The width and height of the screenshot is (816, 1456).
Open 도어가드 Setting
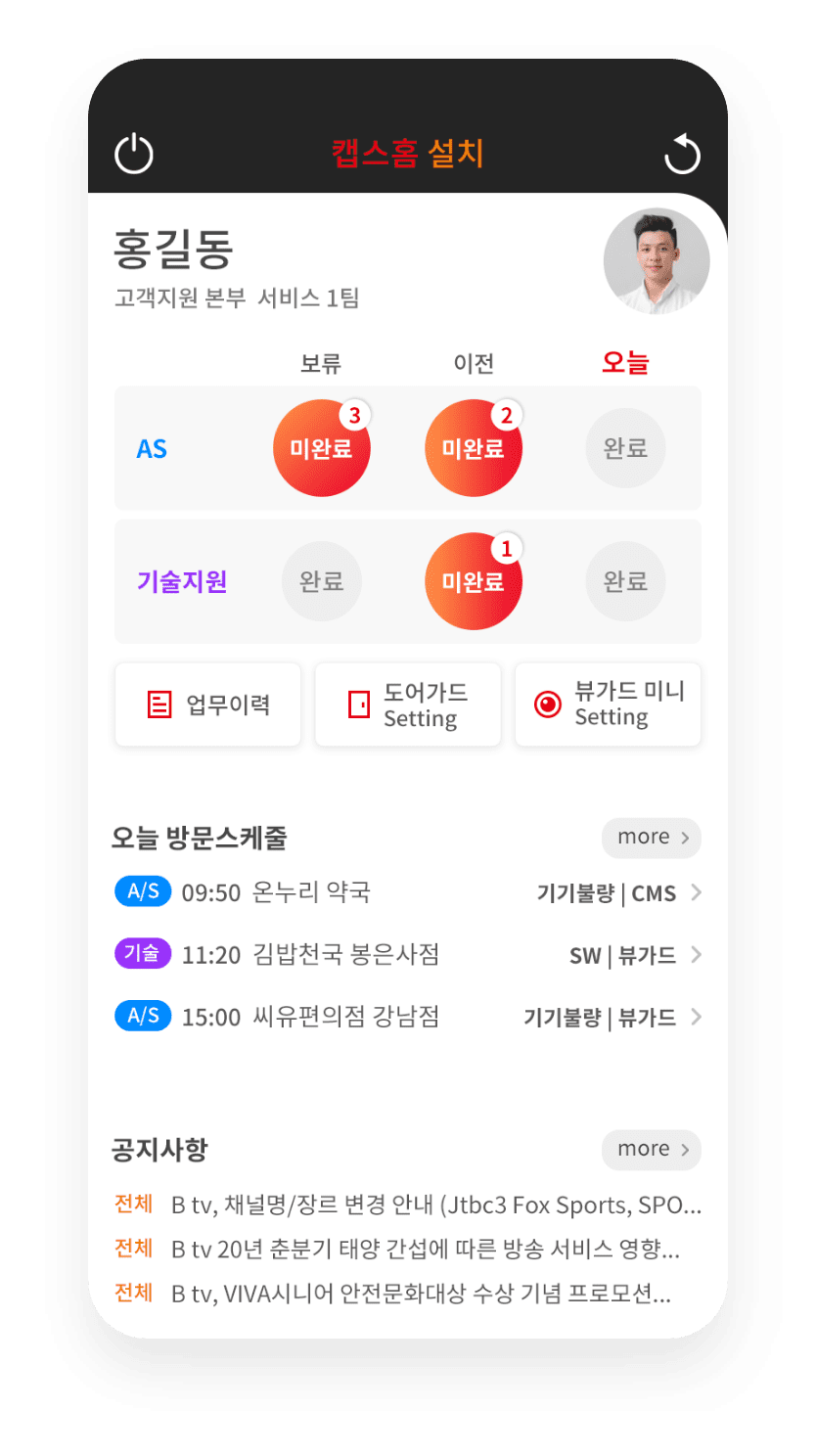[408, 705]
